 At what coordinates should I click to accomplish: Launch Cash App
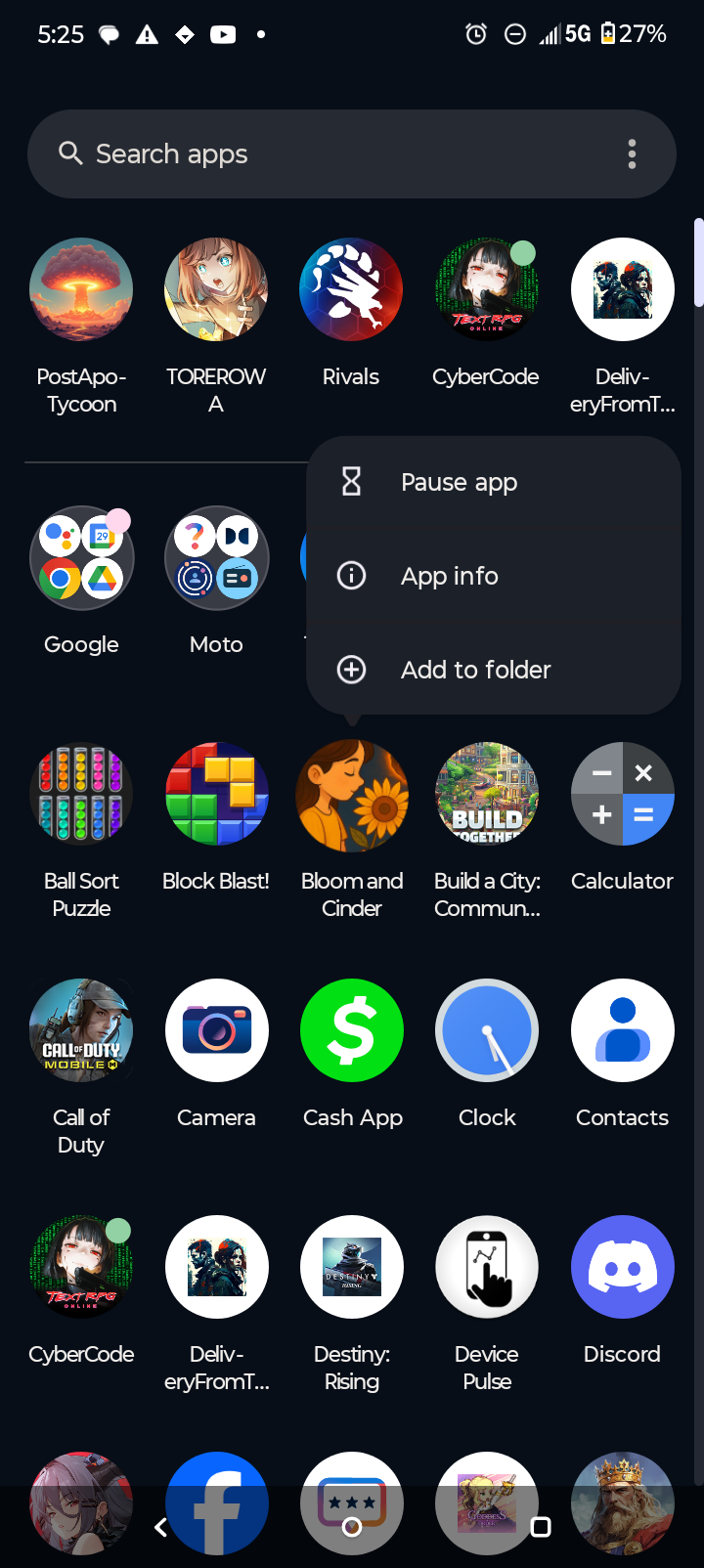click(351, 1031)
